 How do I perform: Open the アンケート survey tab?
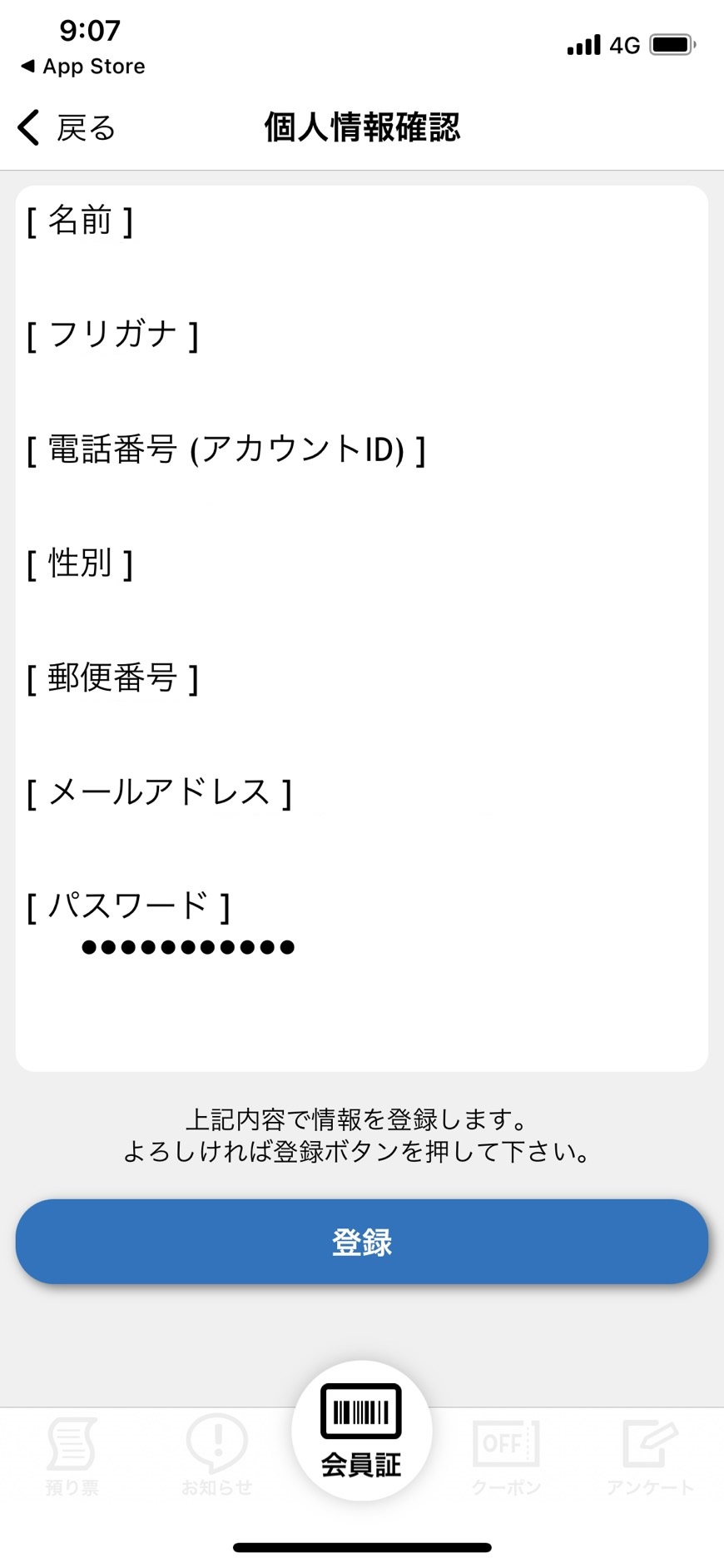coord(650,1456)
